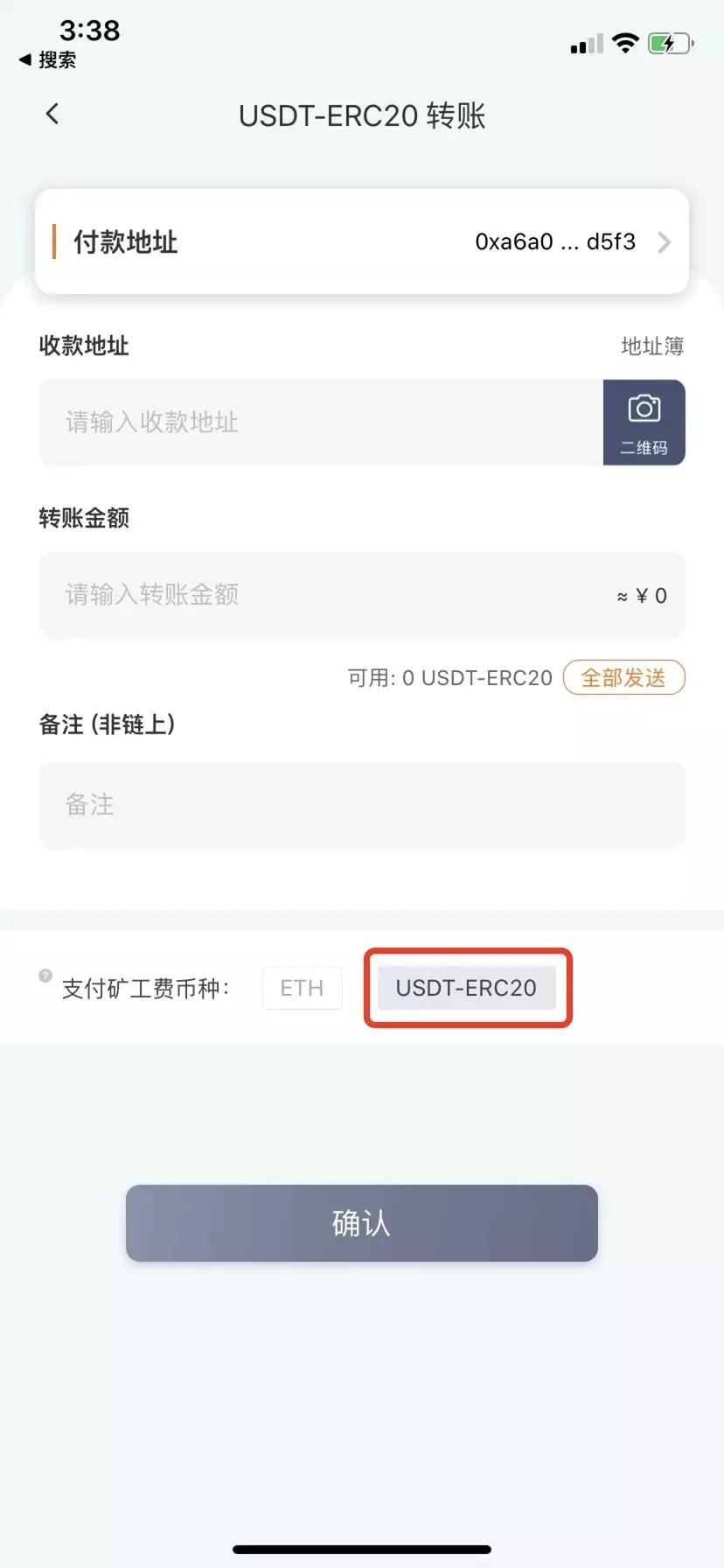Image resolution: width=724 pixels, height=1568 pixels.
Task: Select USDT-ERC20 as the miner fee currency
Action: point(467,988)
